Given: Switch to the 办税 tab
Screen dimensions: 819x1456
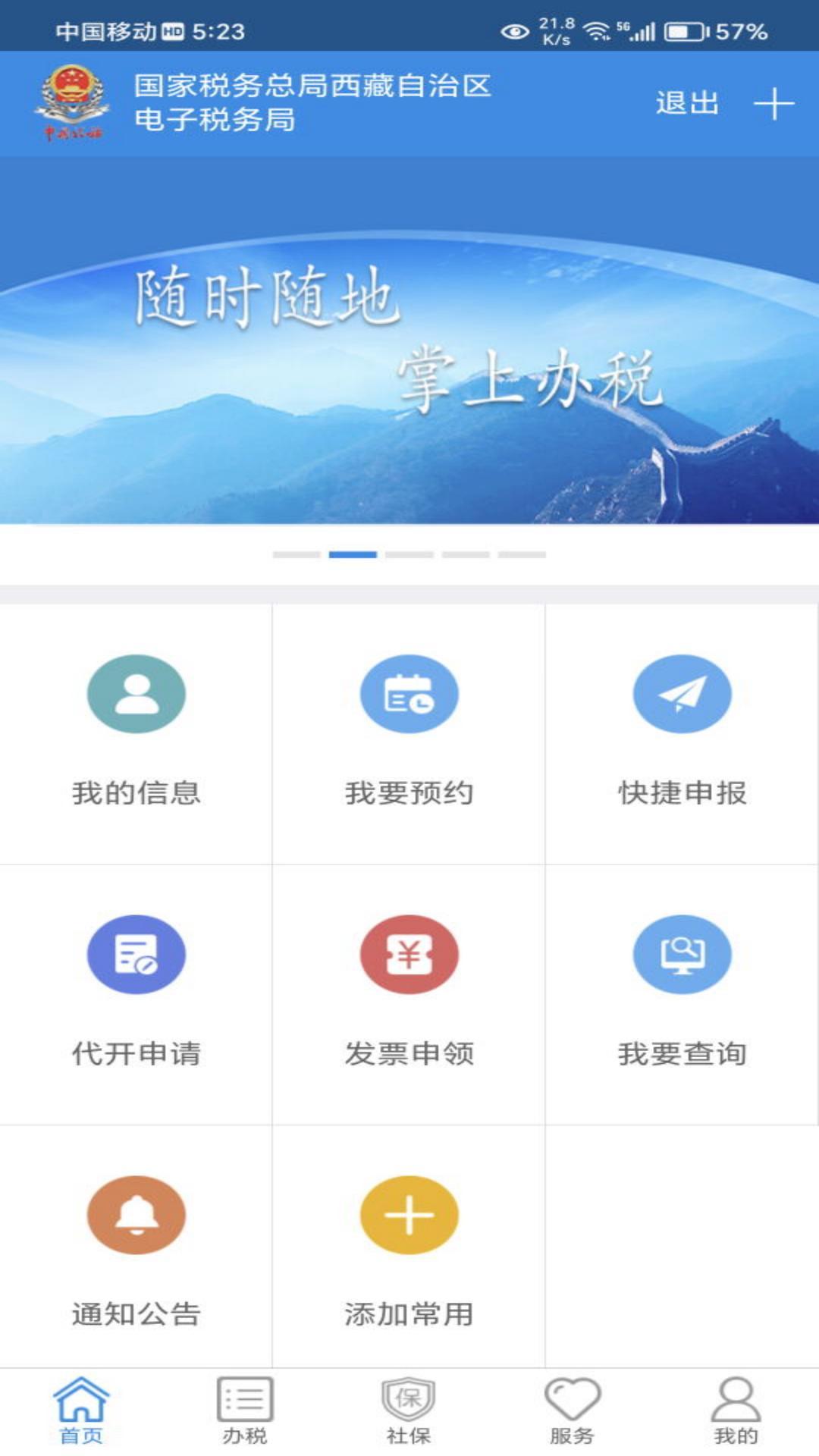Looking at the screenshot, I should pyautogui.click(x=245, y=1412).
